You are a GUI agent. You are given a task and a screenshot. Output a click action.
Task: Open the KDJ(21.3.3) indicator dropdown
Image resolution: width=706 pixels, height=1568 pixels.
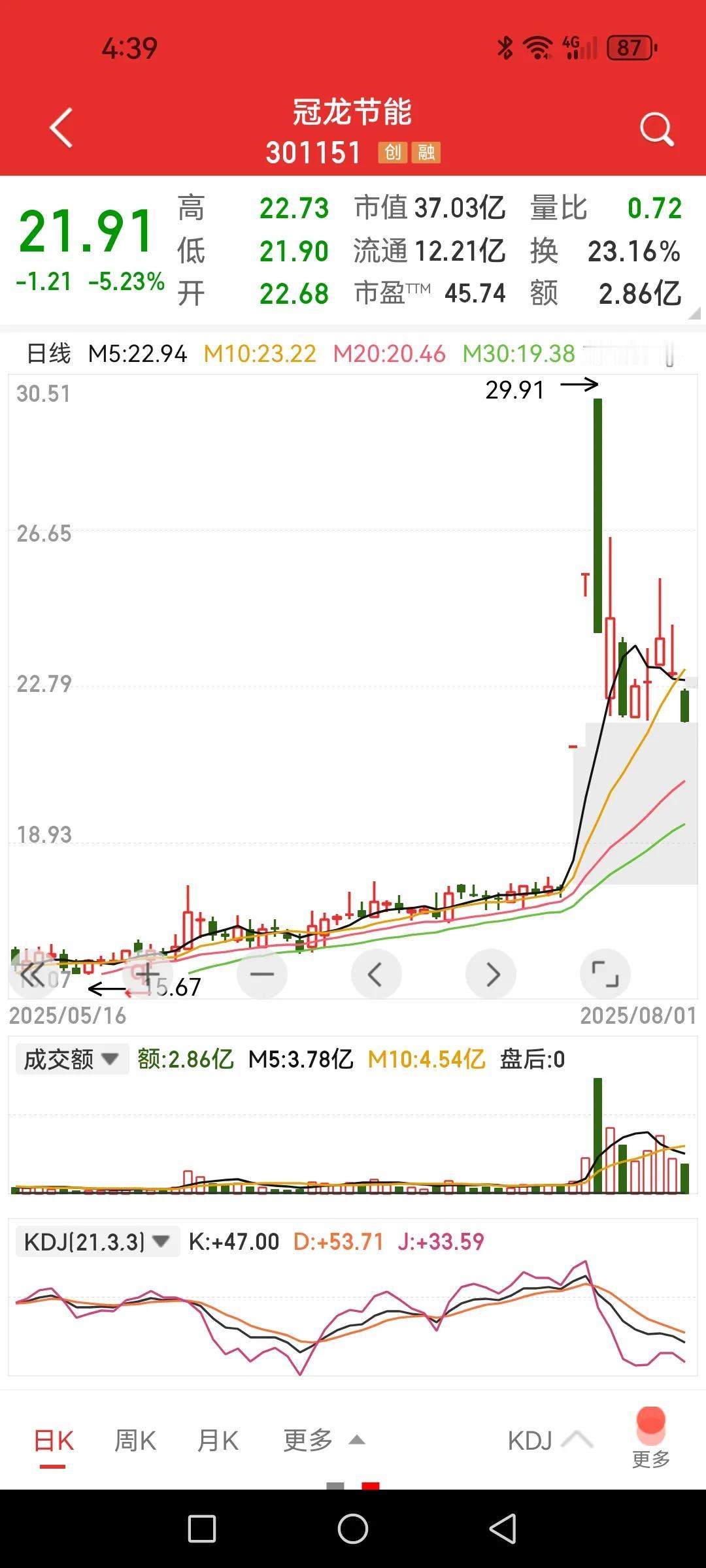coord(97,1241)
